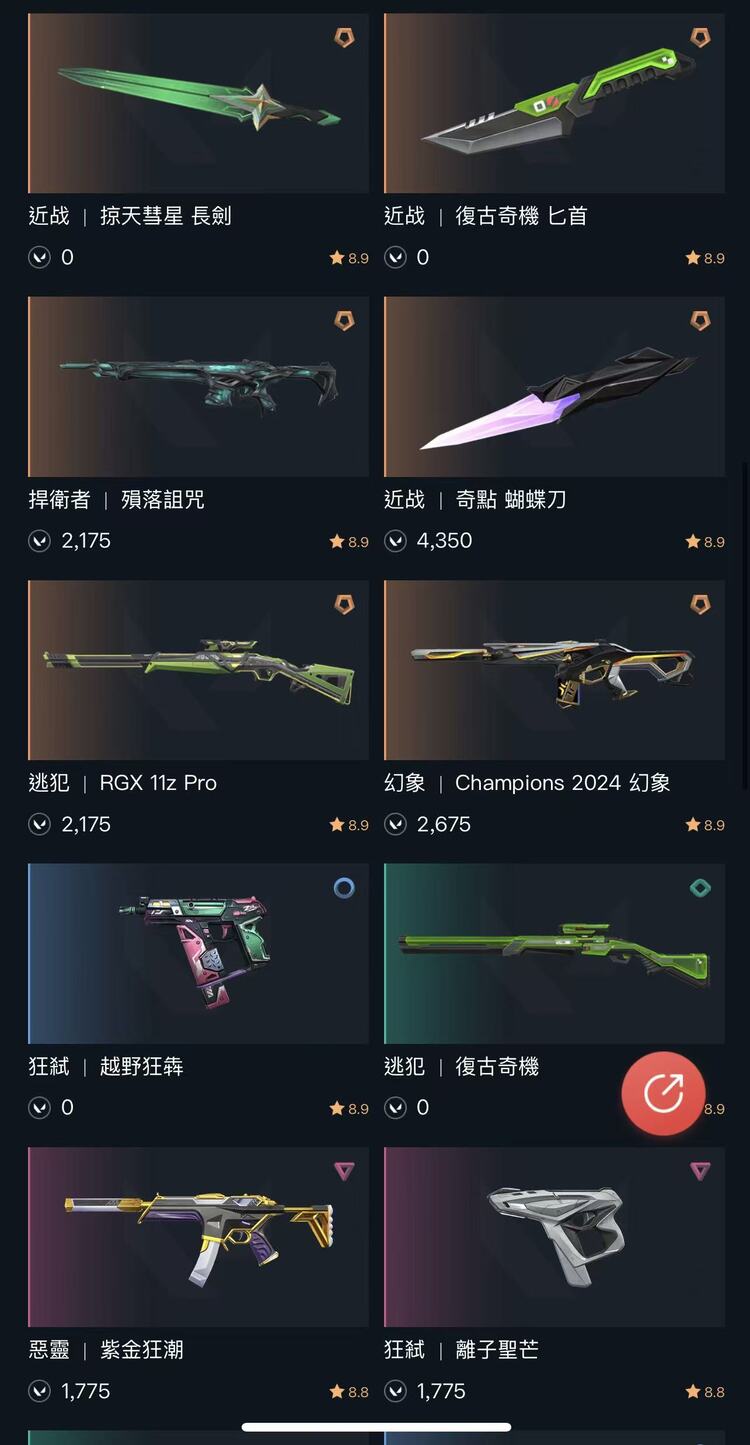Tap the star icon next to RGX 11z Pro's 8.9 rating
Screen dimensions: 750x1445
point(334,824)
